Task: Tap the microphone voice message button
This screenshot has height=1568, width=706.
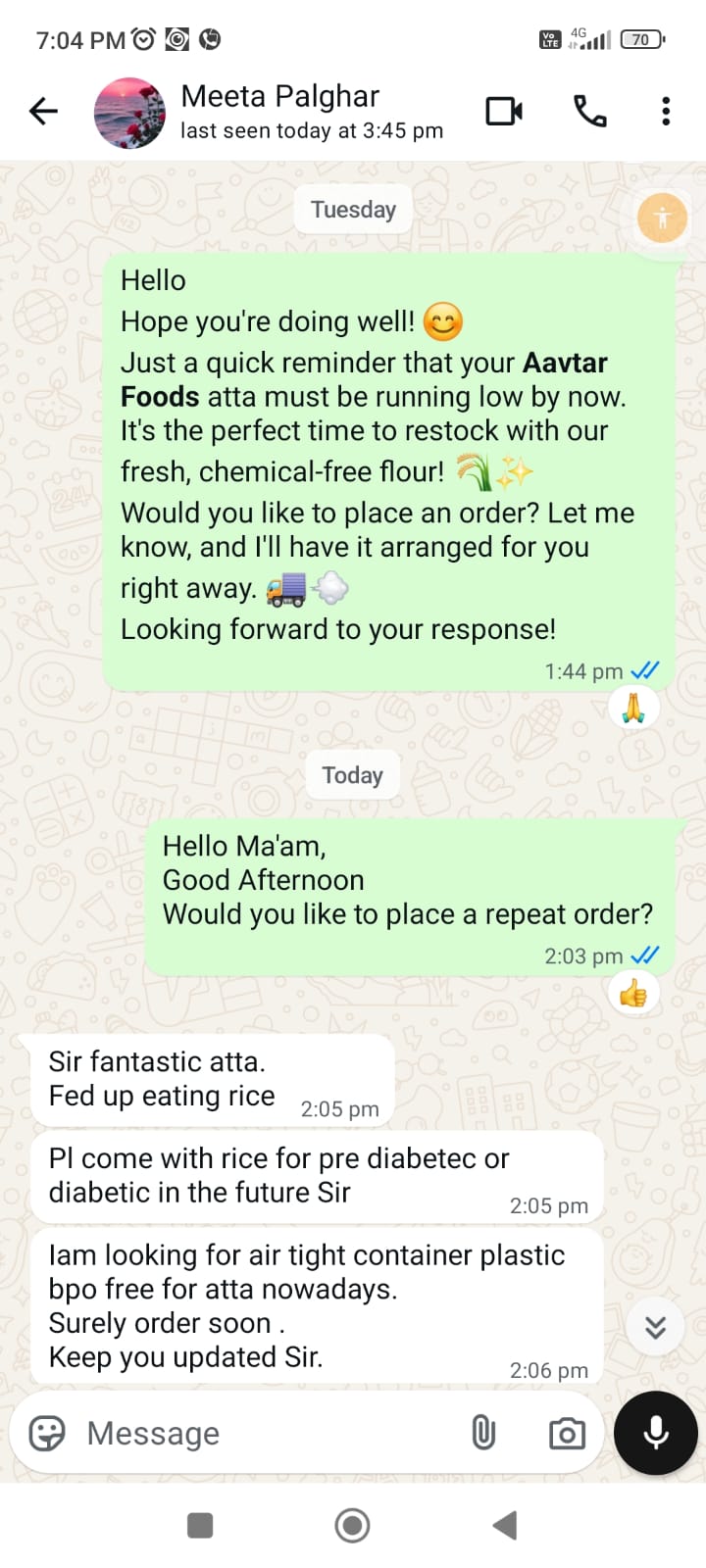Action: (655, 1433)
